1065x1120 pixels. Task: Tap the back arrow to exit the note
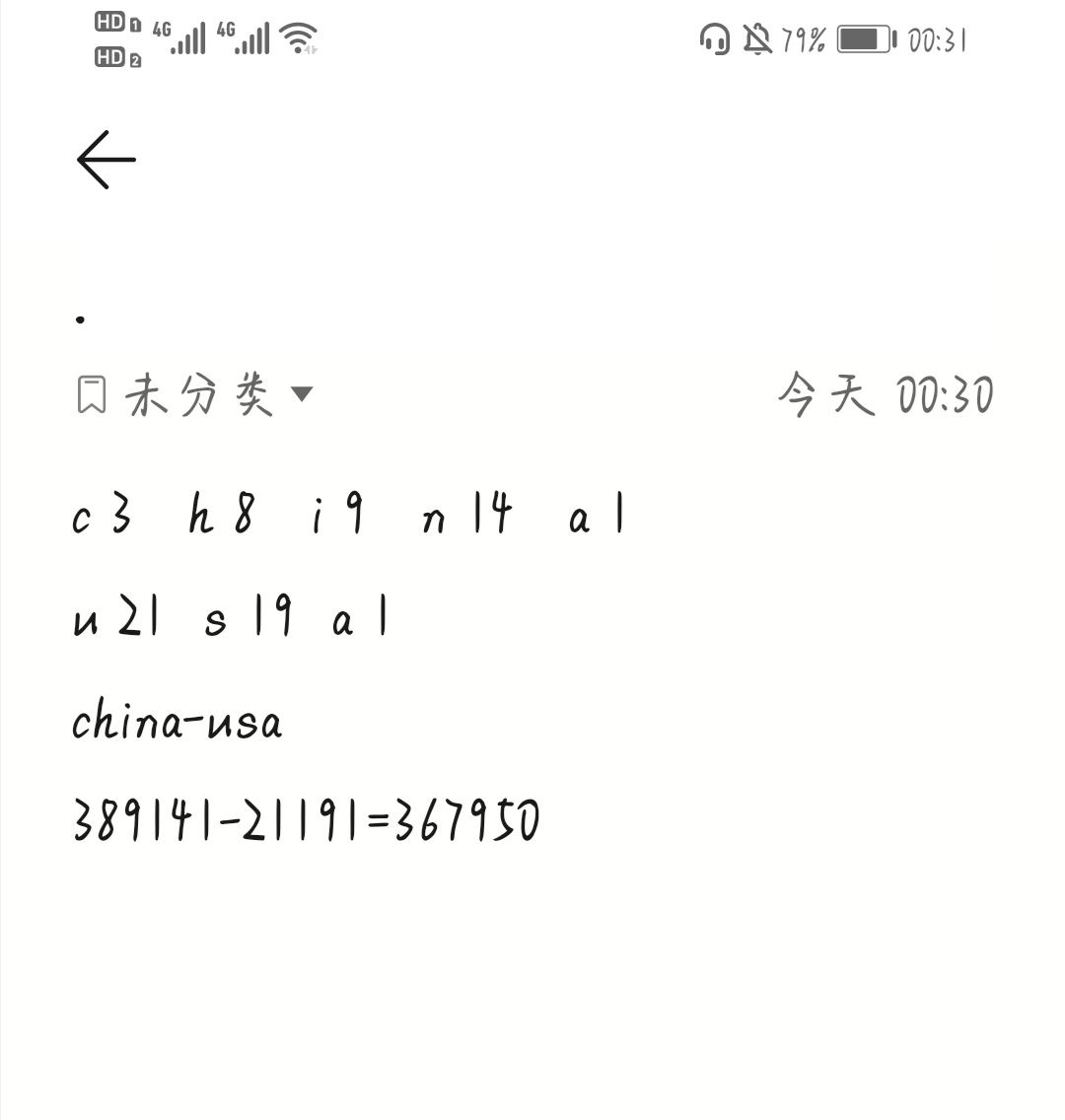105,159
